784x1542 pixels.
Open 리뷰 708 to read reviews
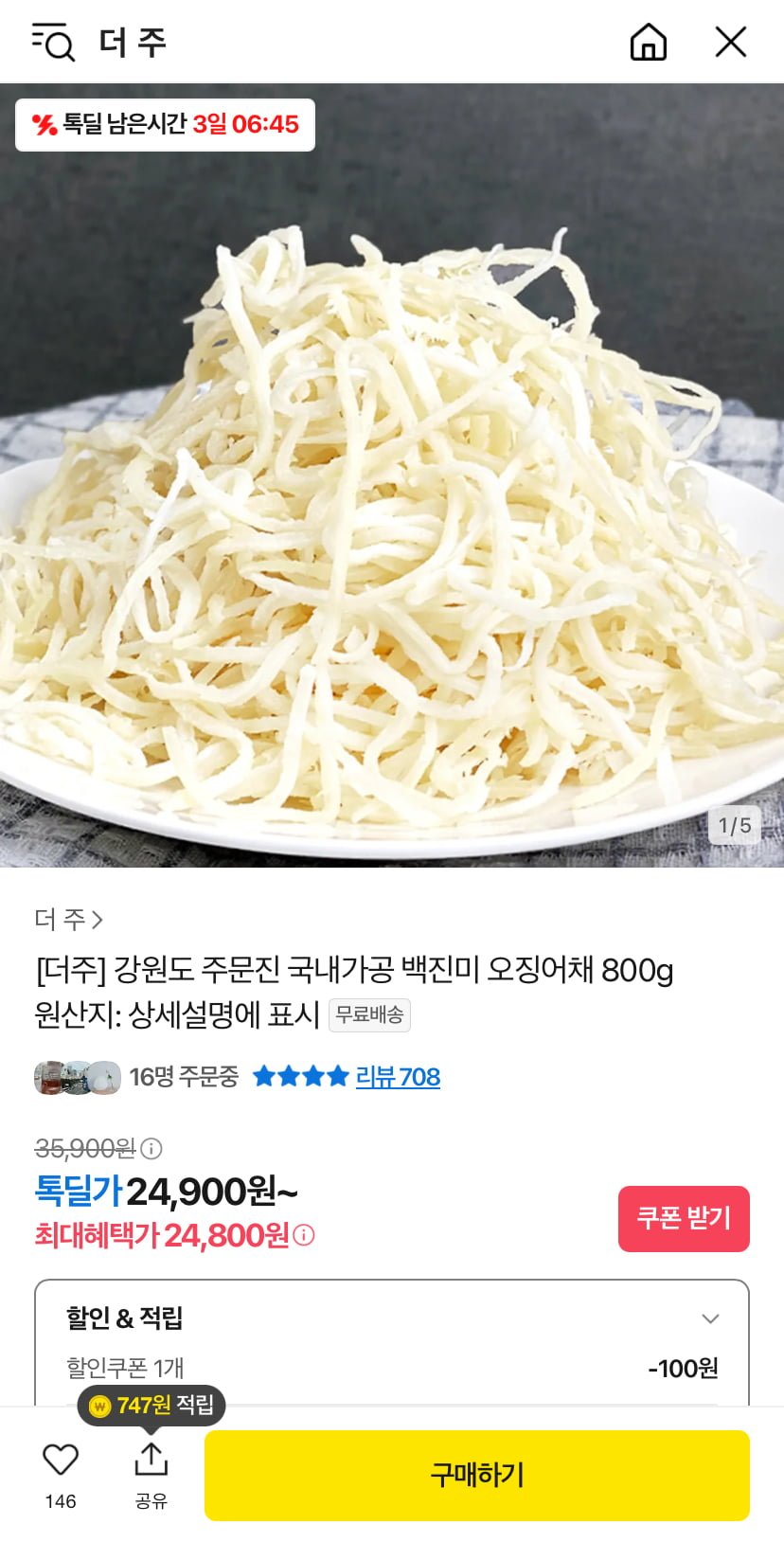[x=399, y=1076]
